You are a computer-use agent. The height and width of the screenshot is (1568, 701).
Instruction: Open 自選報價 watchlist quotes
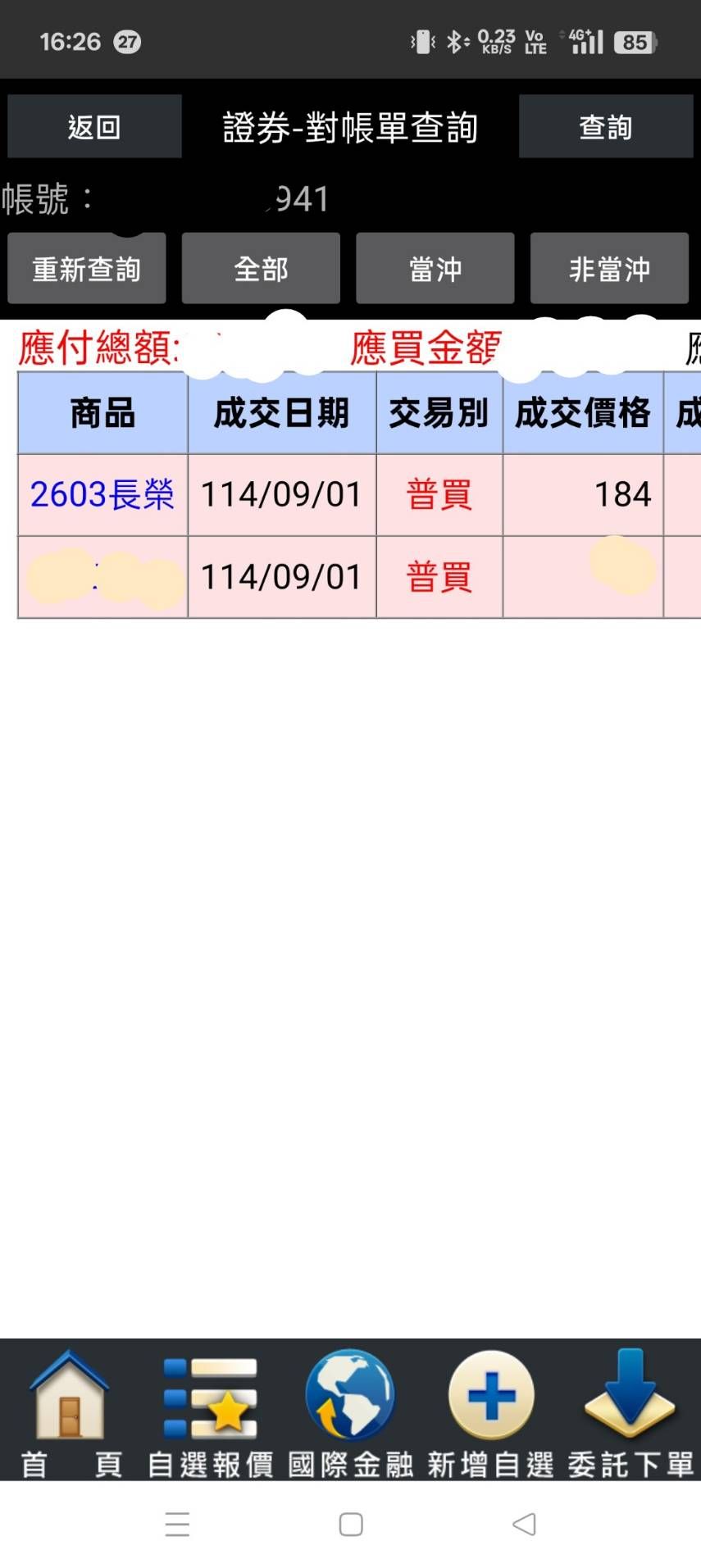pos(211,1413)
